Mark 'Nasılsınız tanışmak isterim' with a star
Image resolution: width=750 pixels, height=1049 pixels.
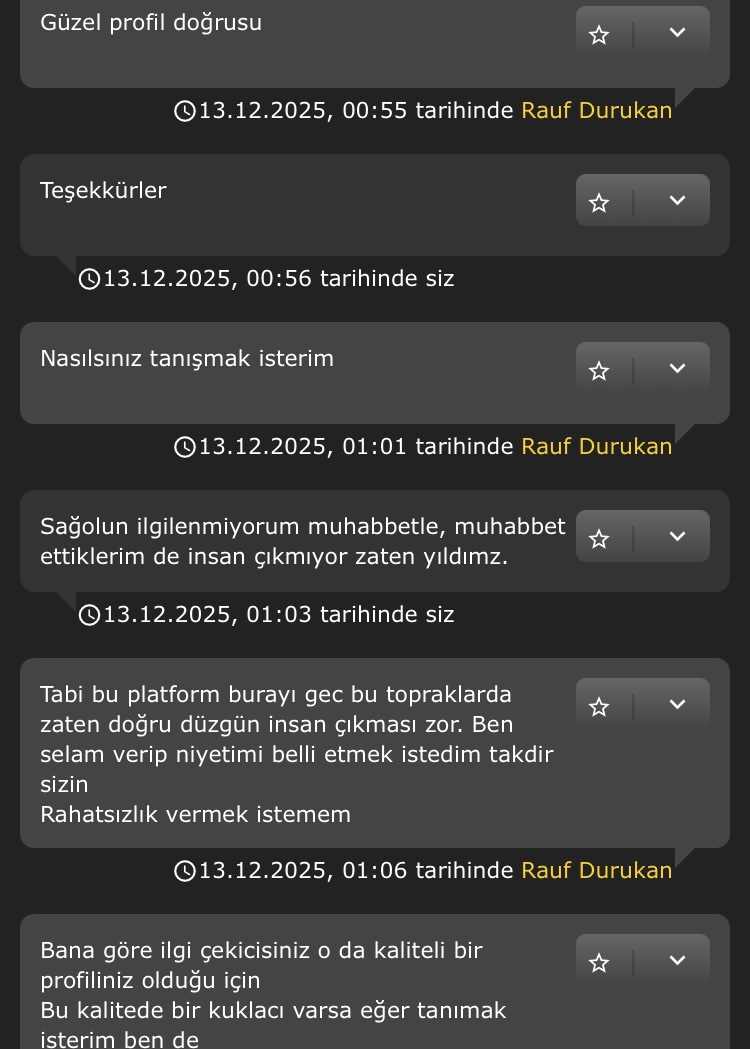[x=599, y=370]
